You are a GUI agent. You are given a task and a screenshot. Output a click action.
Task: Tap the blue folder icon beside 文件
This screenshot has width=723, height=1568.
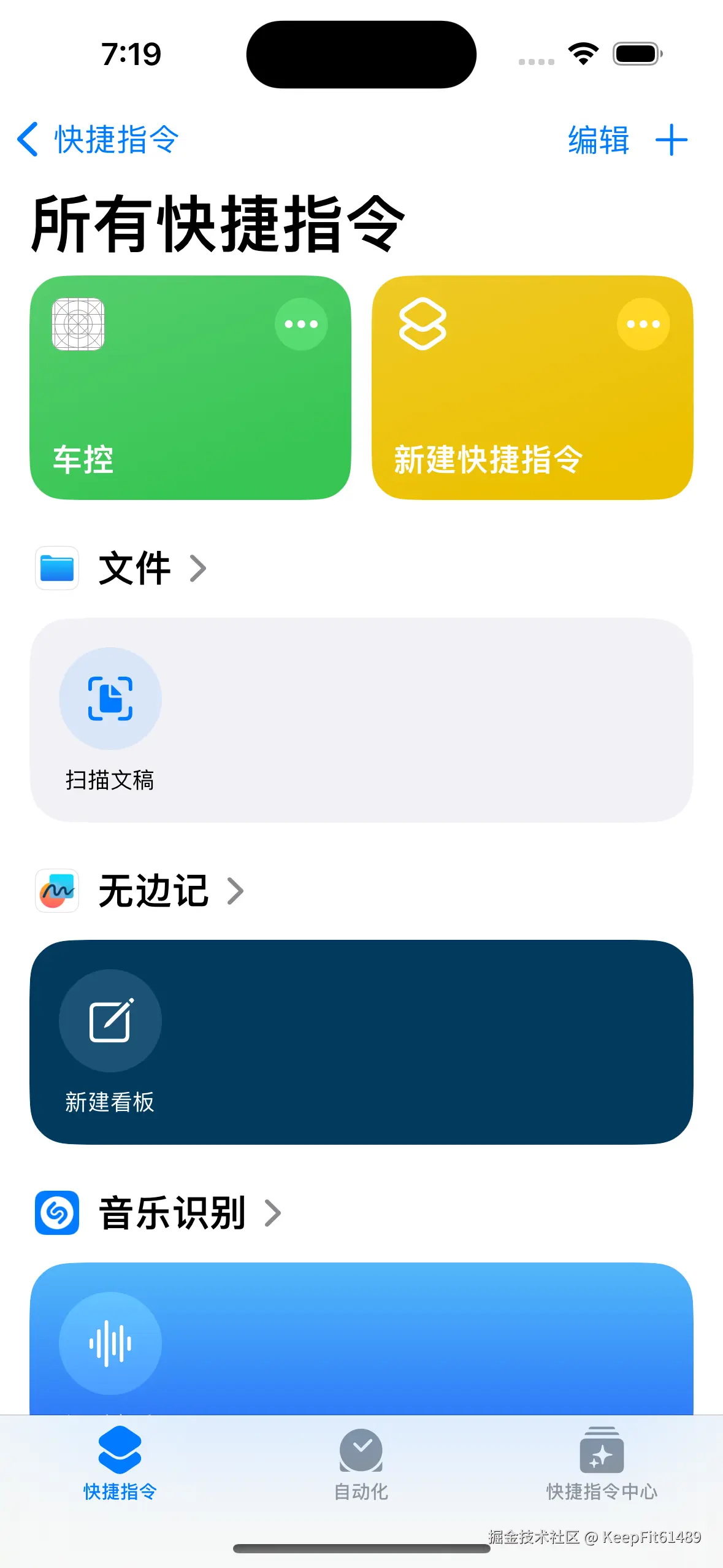[57, 567]
